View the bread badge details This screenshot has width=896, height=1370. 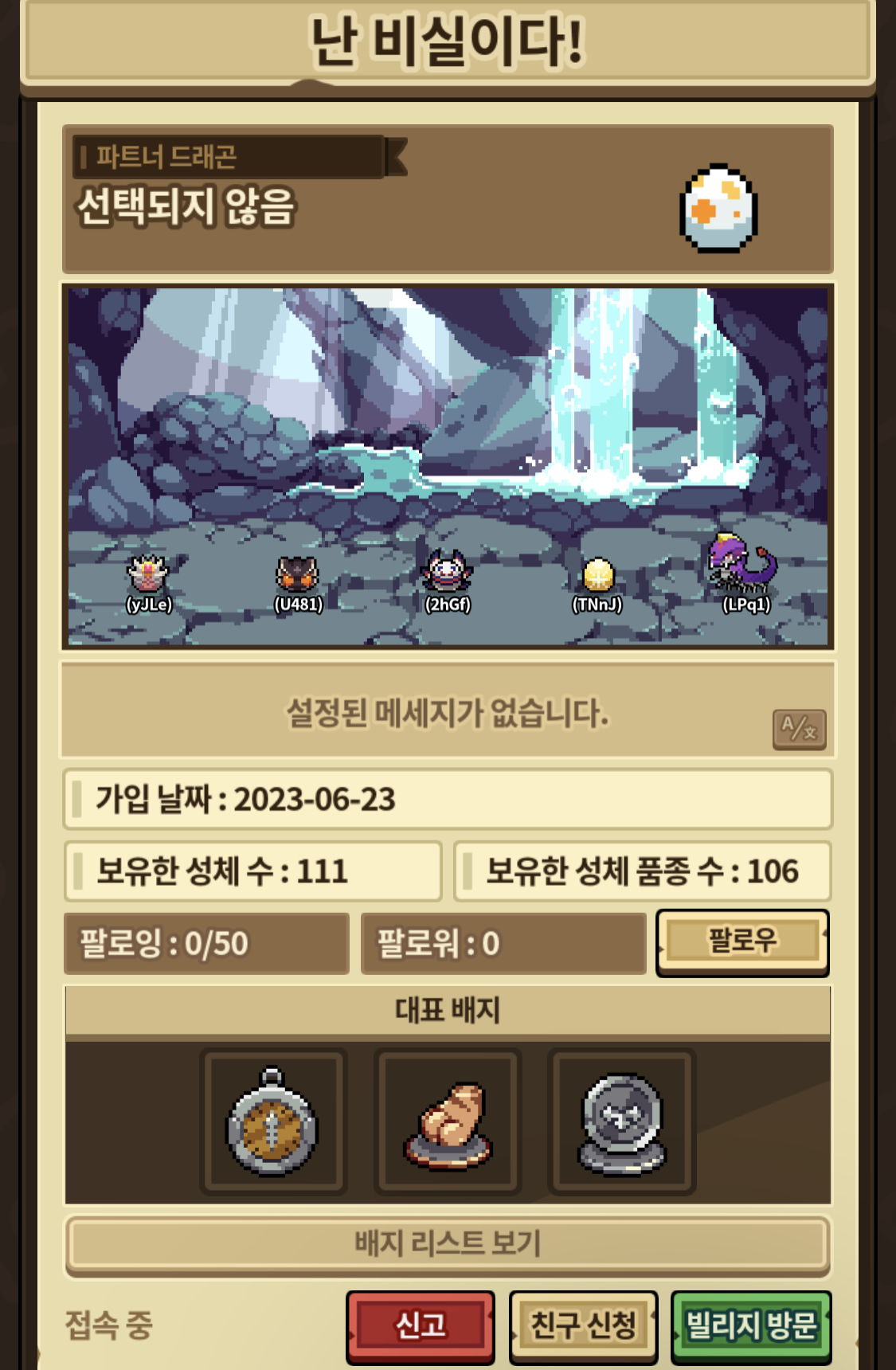(448, 1121)
